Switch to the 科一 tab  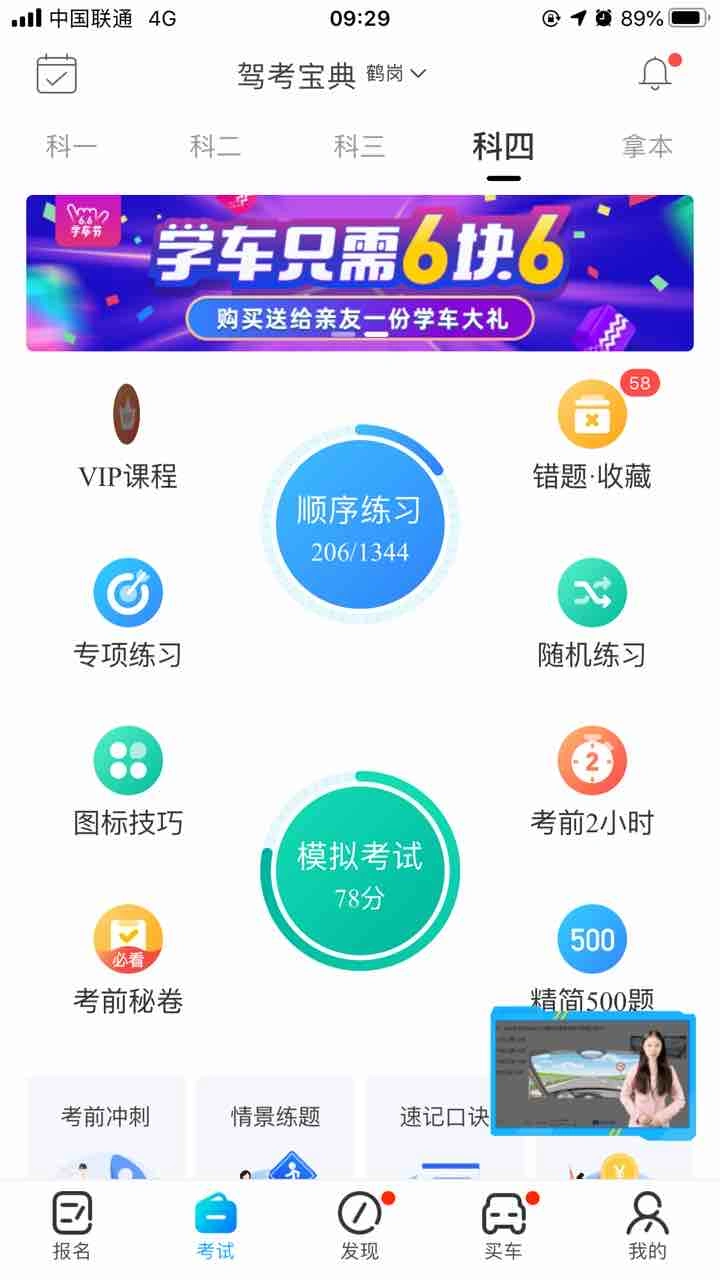[72, 147]
